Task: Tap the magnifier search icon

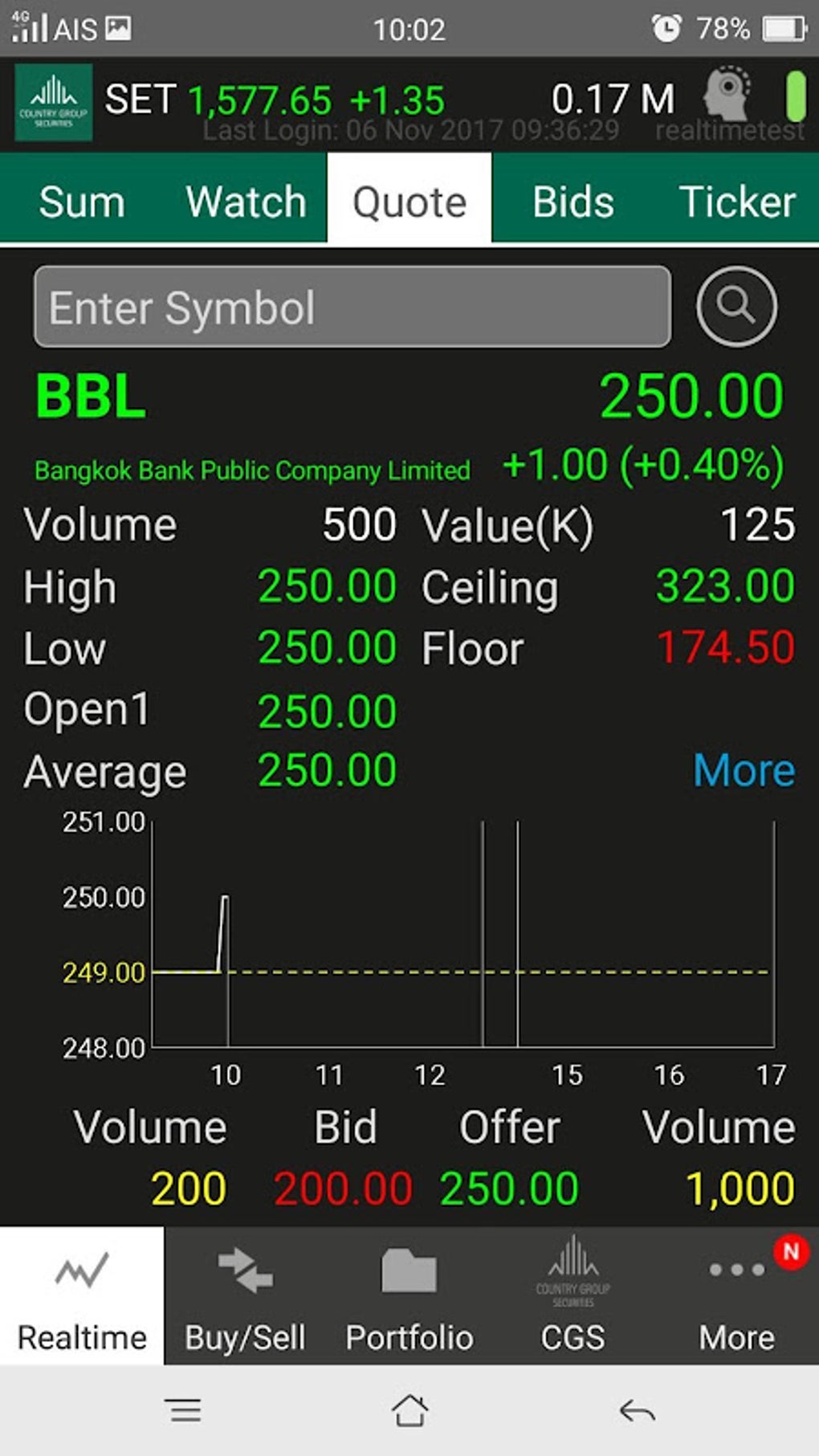Action: coord(736,307)
